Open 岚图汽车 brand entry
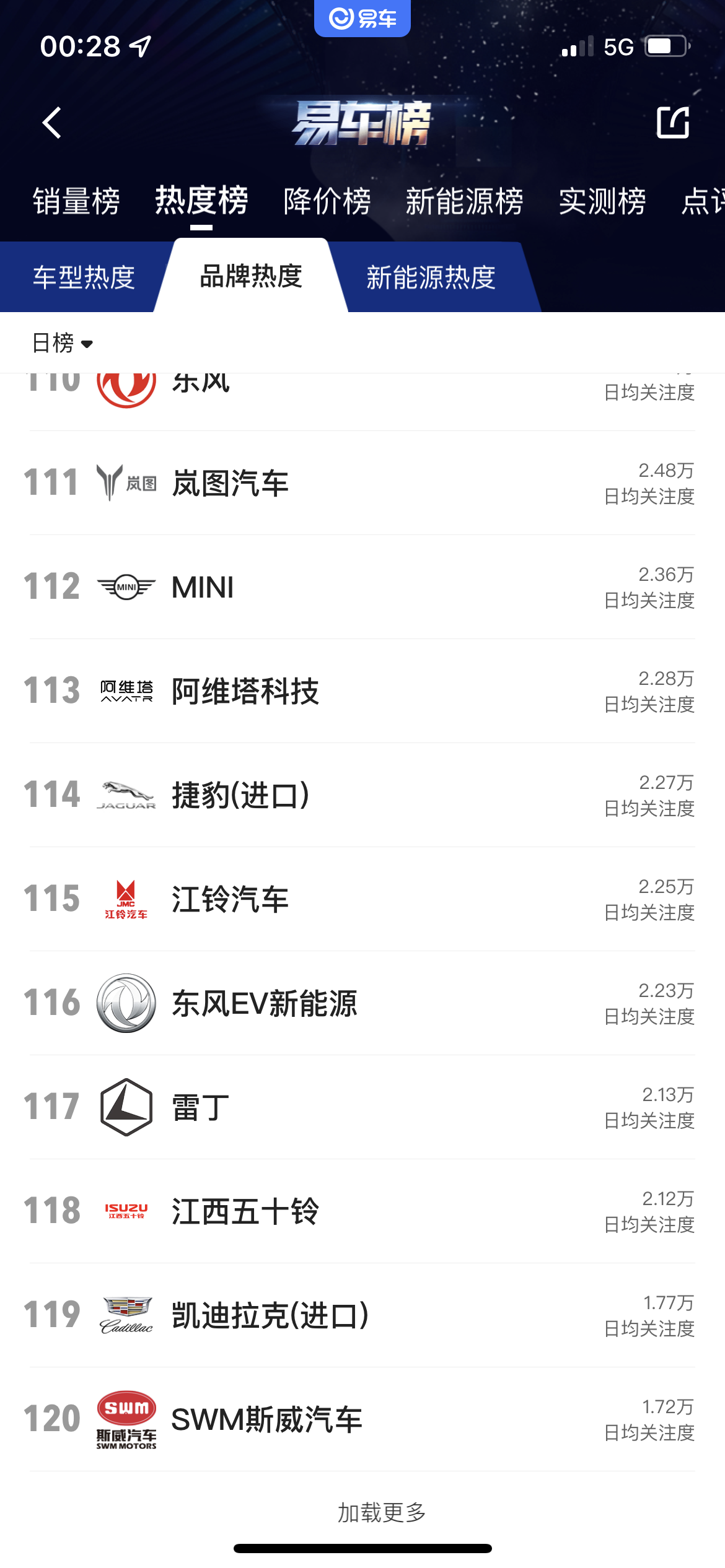 [x=362, y=483]
